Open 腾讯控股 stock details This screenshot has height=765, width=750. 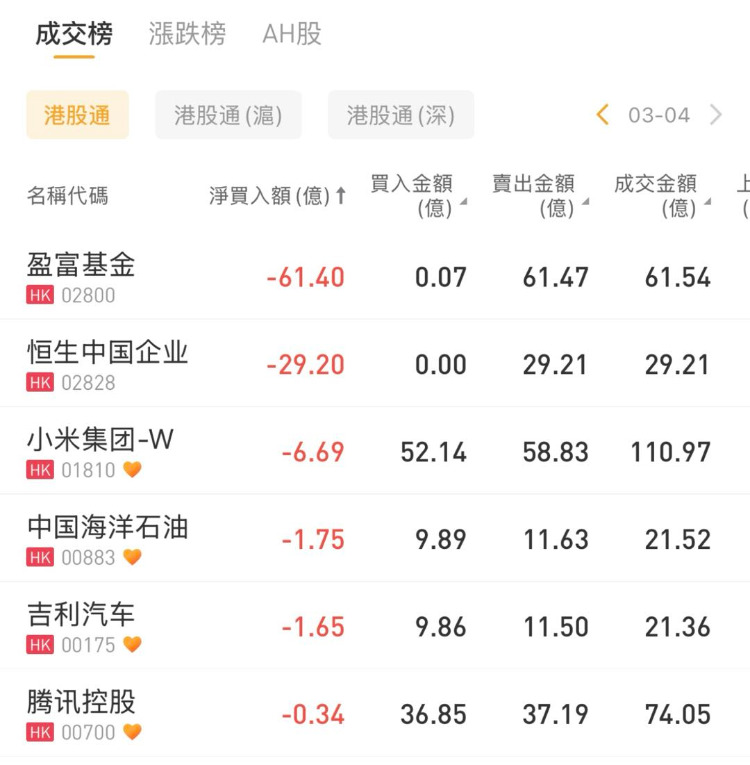pos(81,713)
